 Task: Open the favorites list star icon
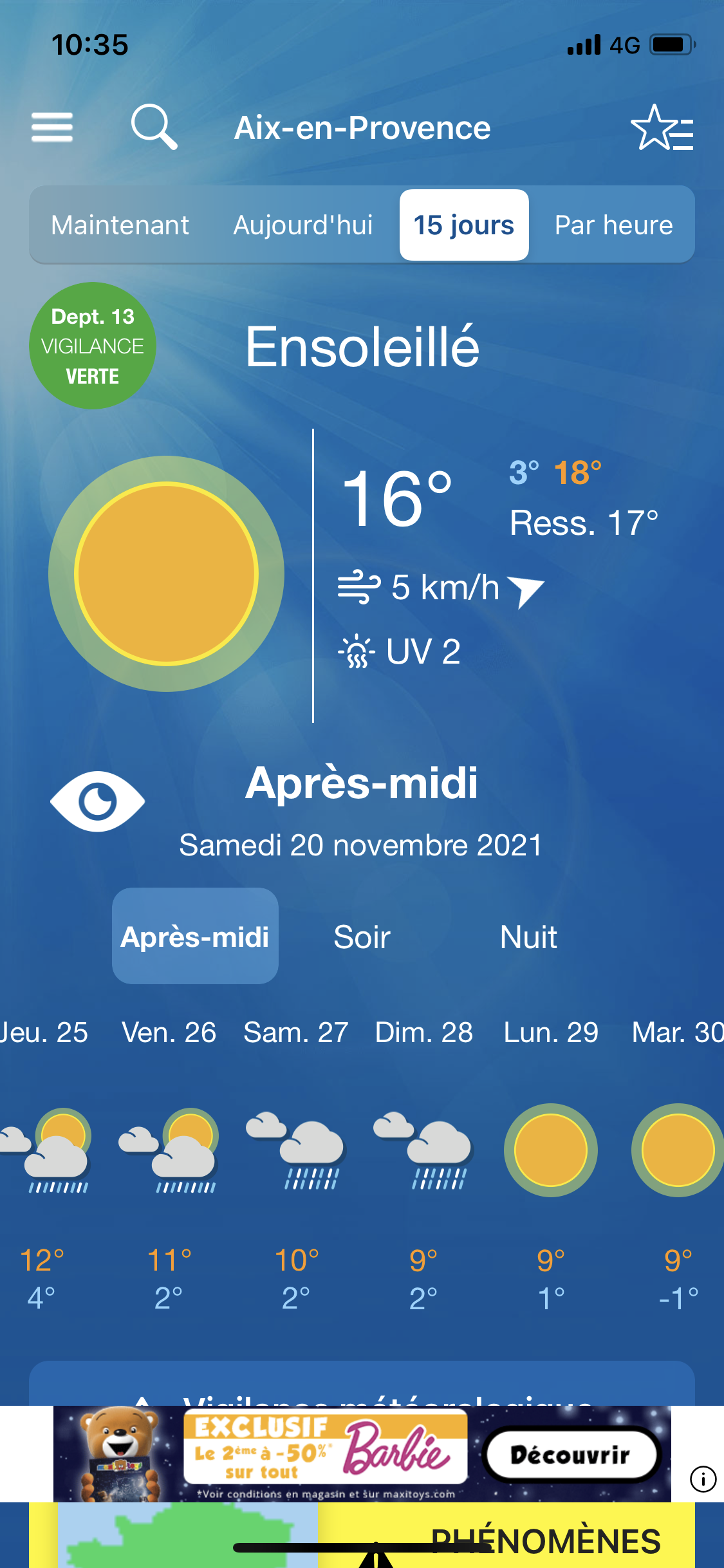pos(662,128)
